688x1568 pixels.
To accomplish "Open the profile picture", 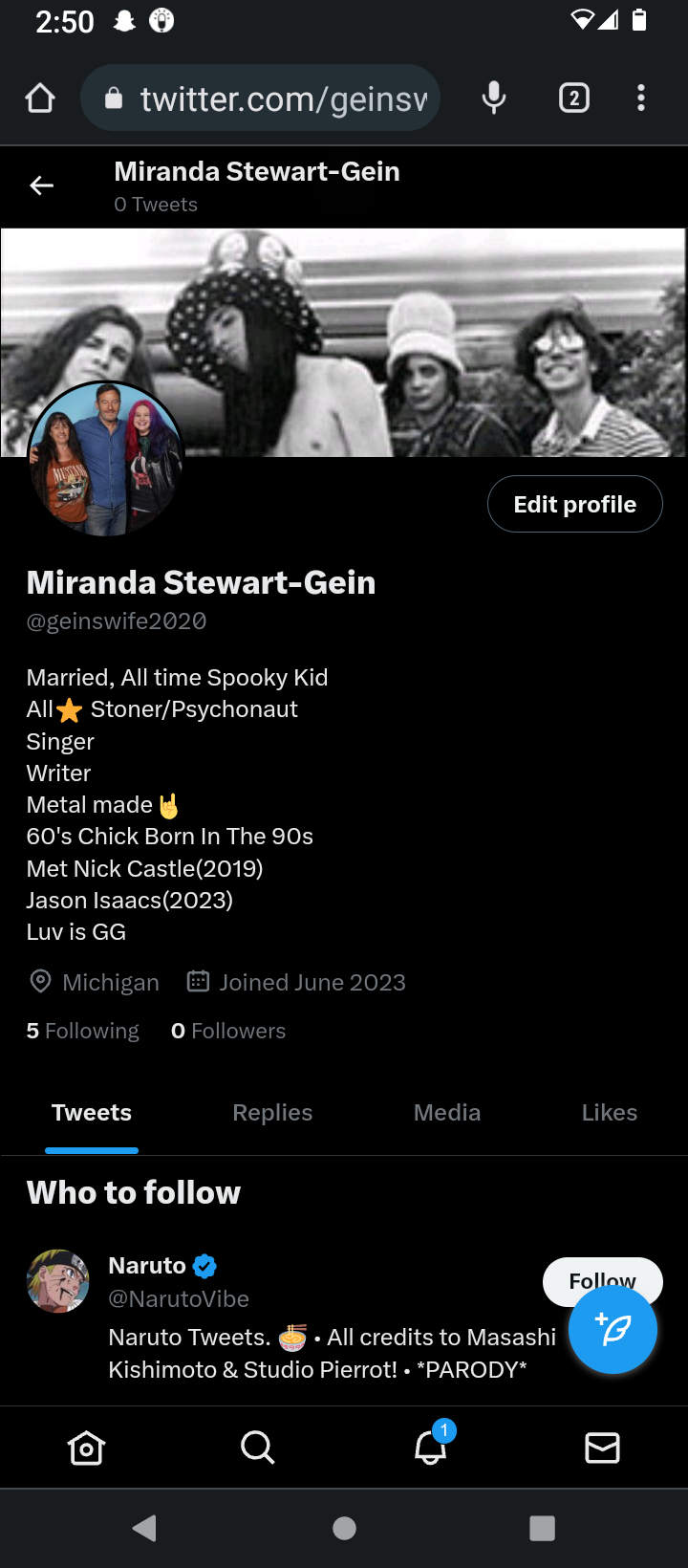I will 105,459.
